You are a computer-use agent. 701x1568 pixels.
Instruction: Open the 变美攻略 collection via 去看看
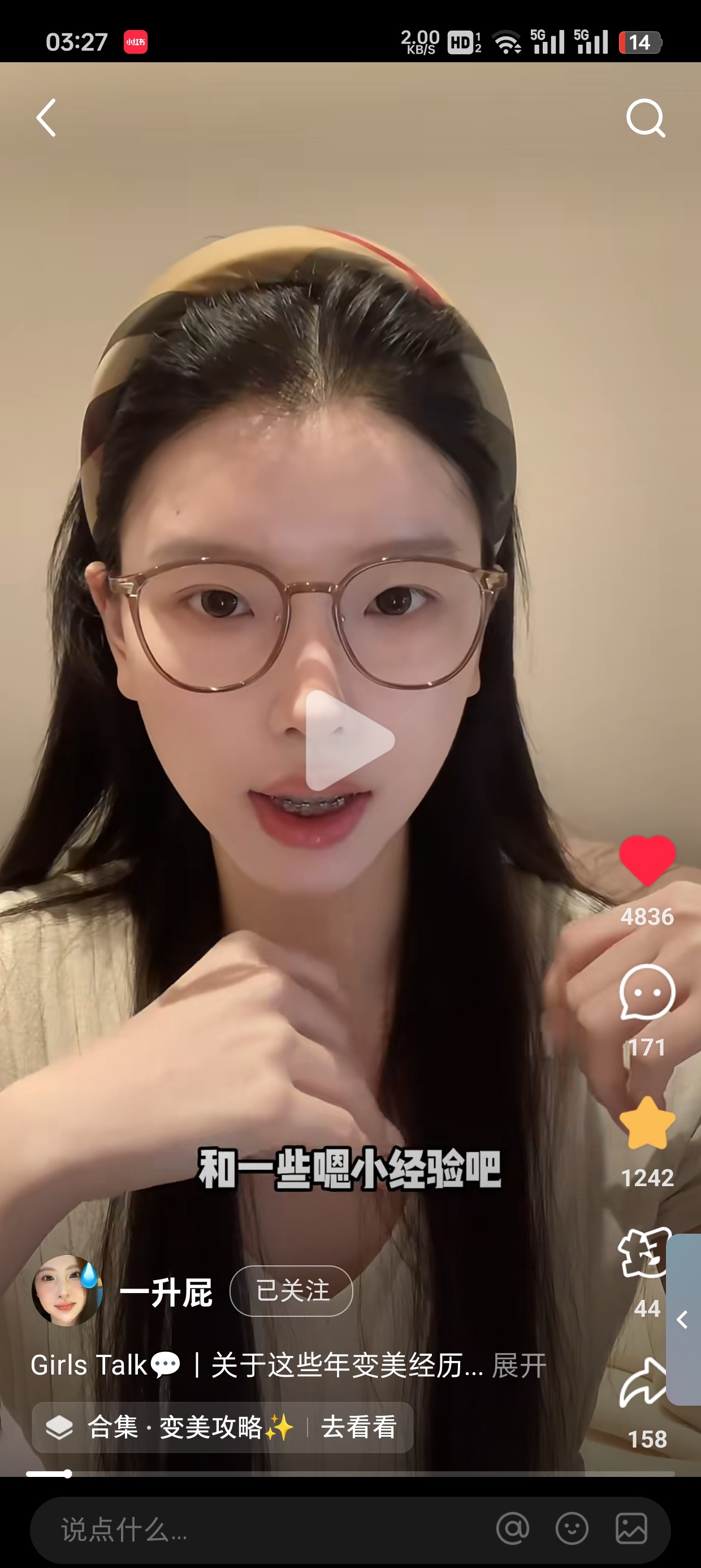[x=359, y=1427]
